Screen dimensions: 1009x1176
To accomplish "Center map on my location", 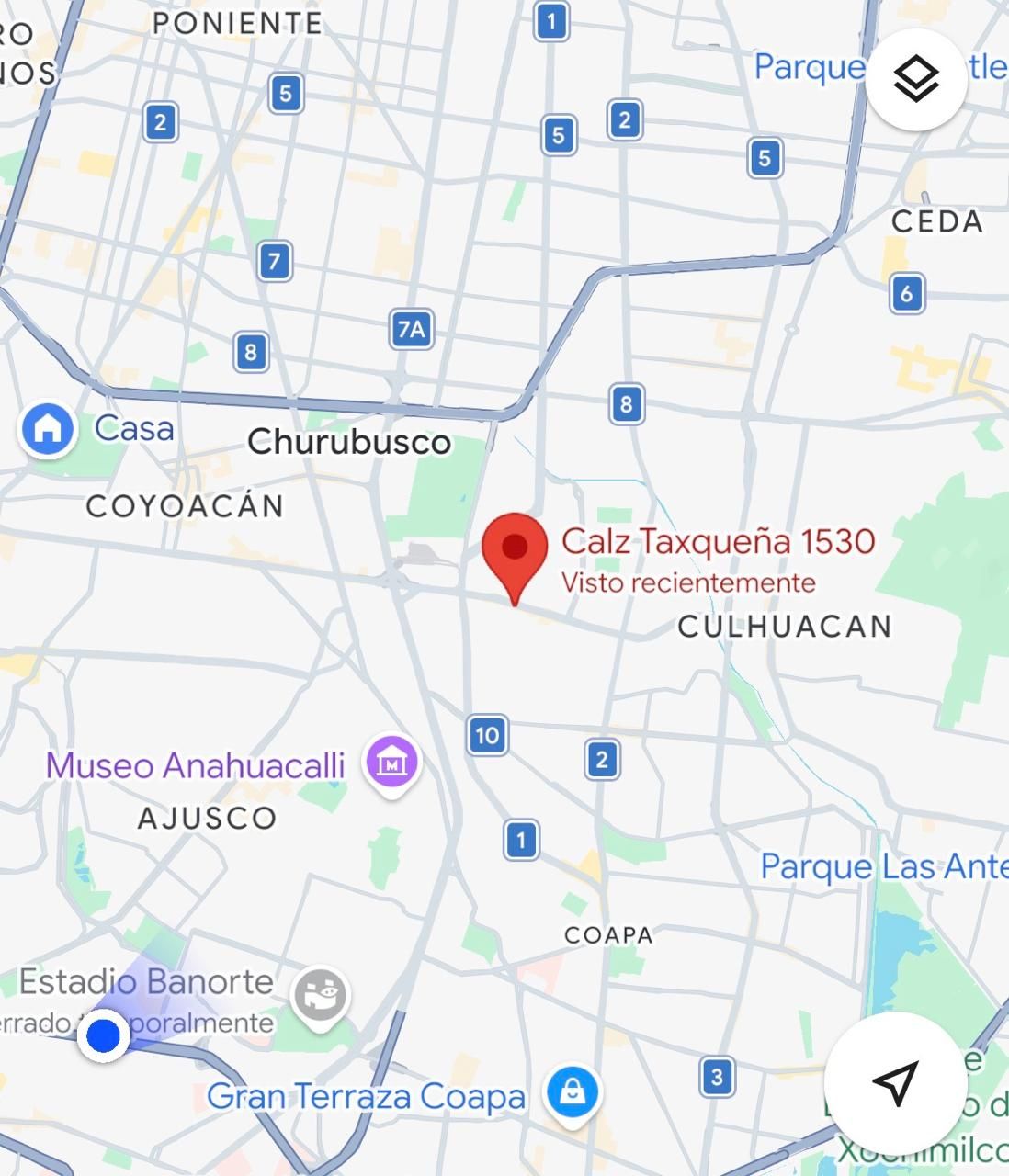I will point(894,1082).
